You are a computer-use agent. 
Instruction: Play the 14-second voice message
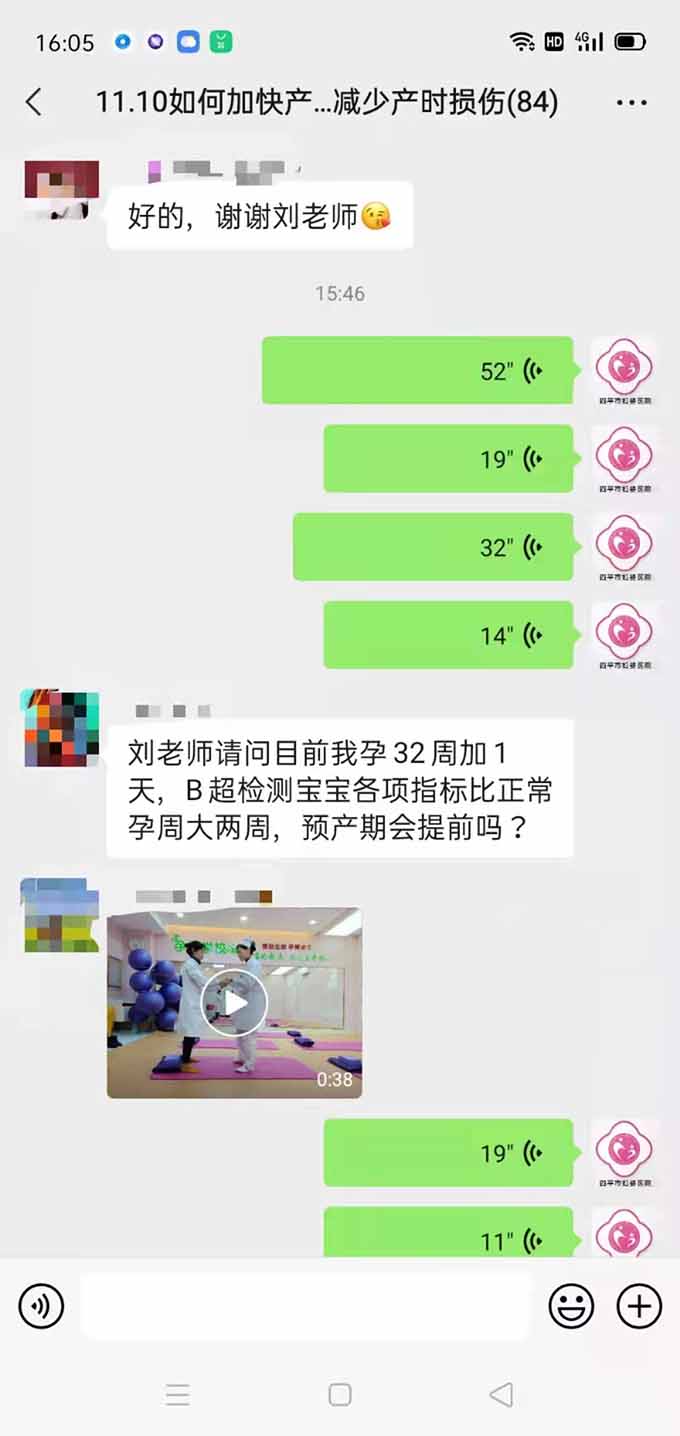click(448, 635)
